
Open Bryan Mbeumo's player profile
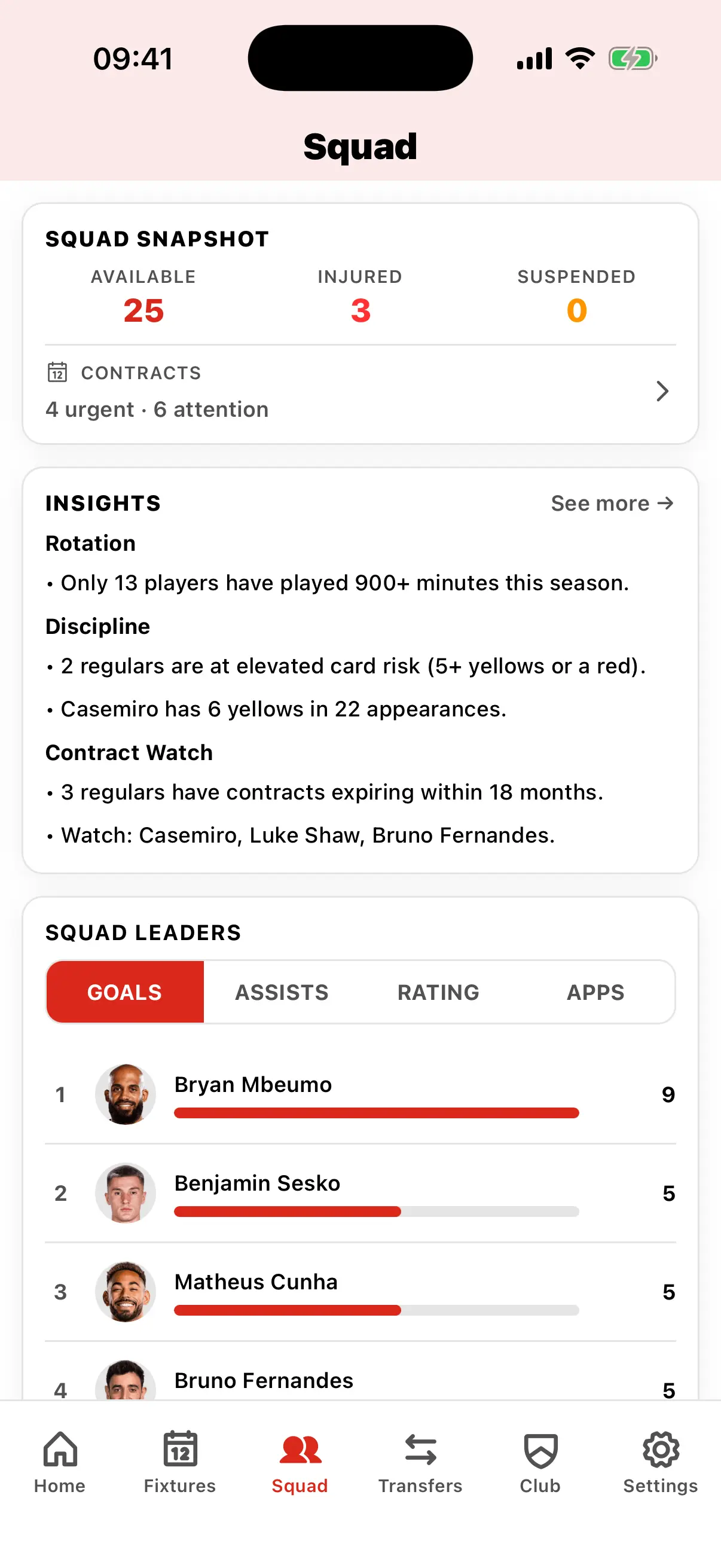coord(252,1084)
